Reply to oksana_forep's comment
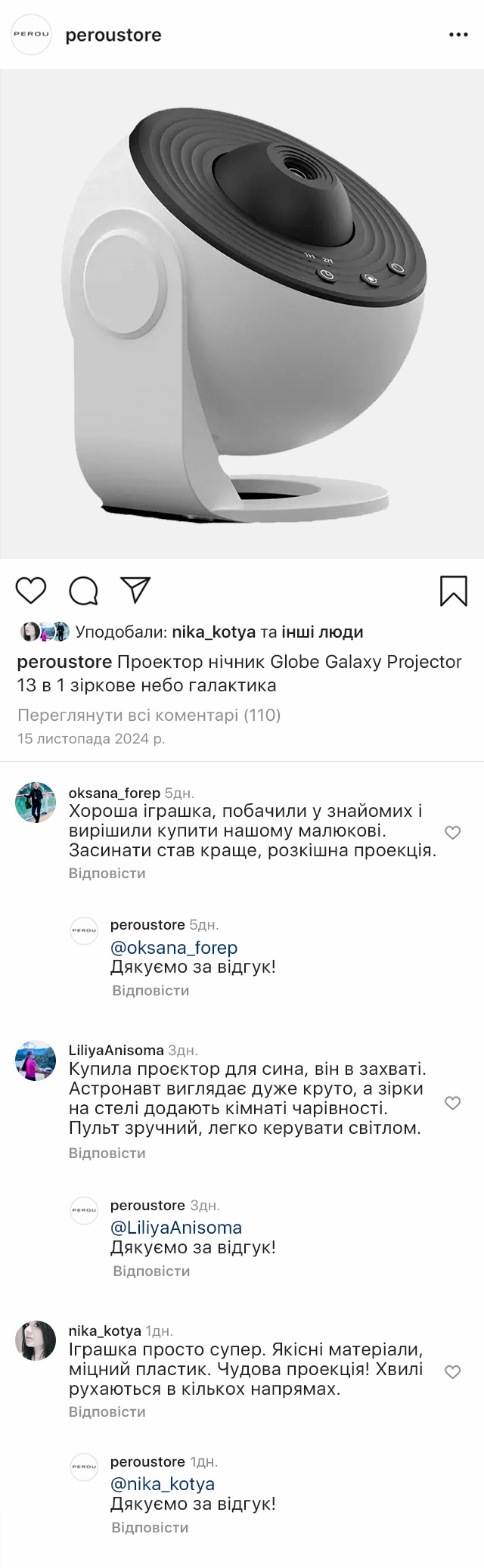This screenshot has height=1568, width=484. tap(107, 873)
